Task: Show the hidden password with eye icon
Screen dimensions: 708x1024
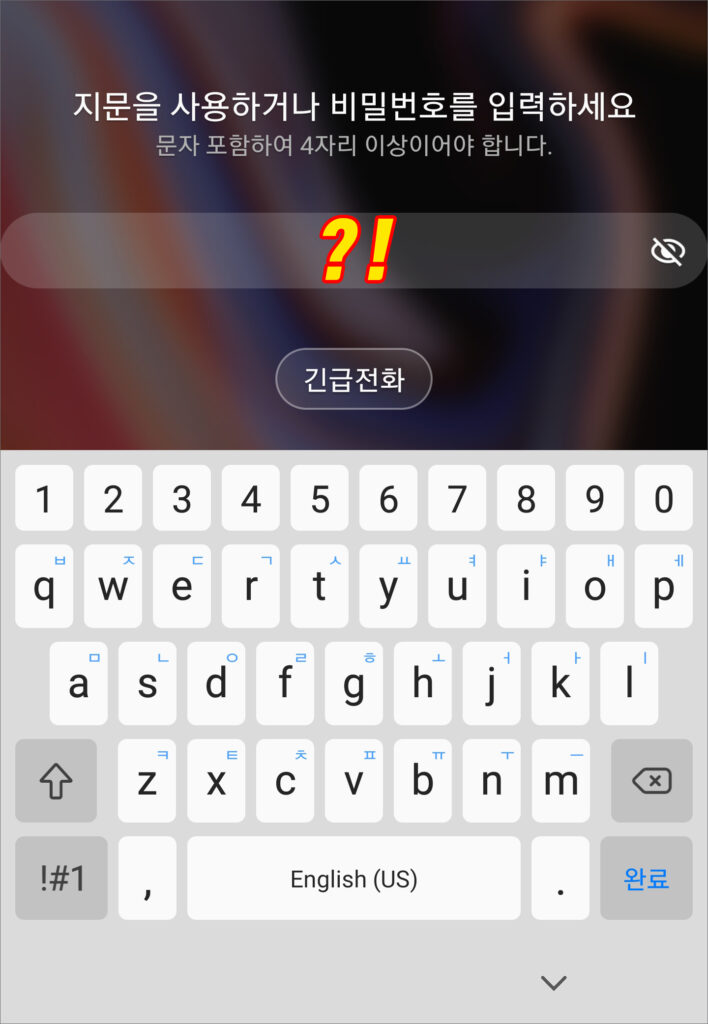Action: tap(666, 251)
